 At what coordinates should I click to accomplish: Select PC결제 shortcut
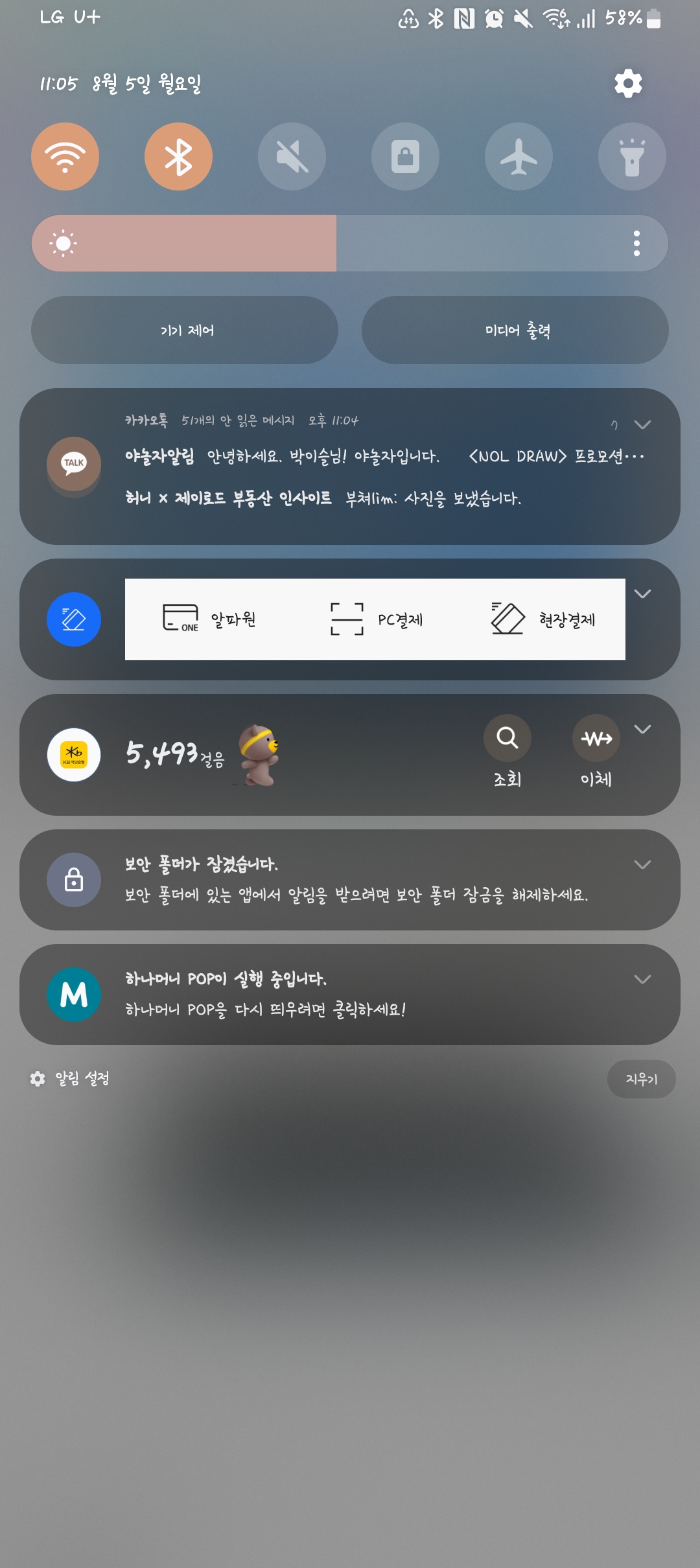pyautogui.click(x=376, y=619)
